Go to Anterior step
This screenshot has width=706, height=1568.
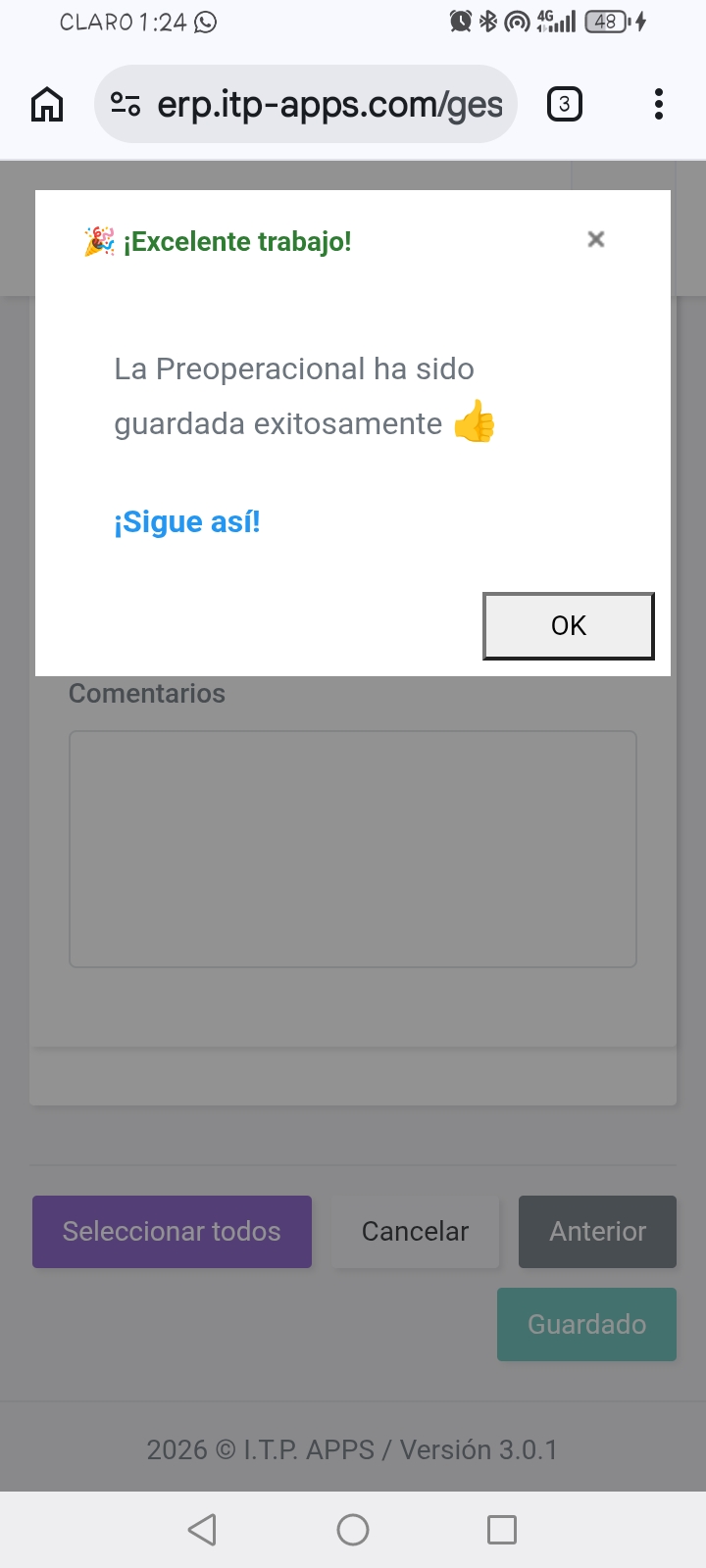pyautogui.click(x=597, y=1231)
